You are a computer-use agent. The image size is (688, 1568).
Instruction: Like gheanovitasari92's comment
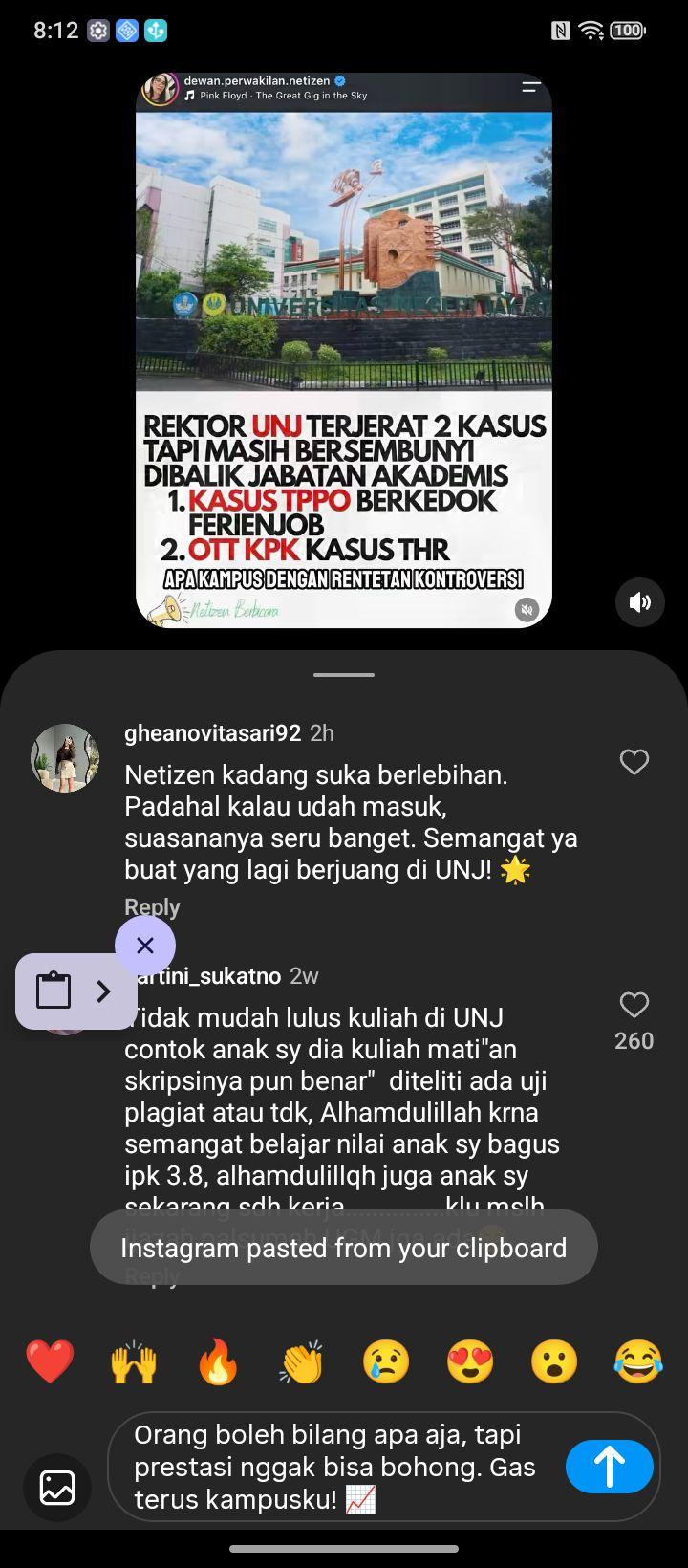click(x=634, y=762)
